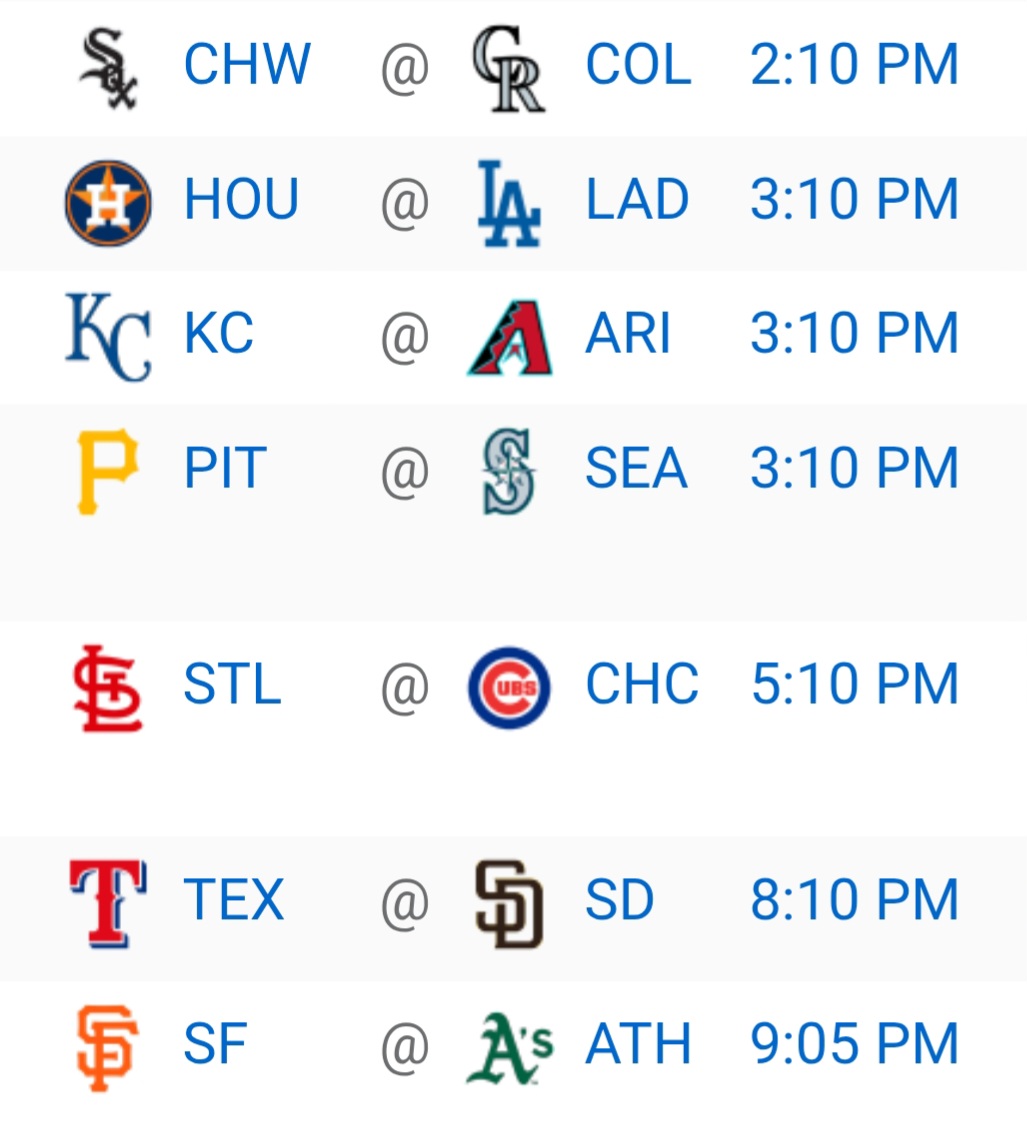Open the 3:10 PM HOU at LAD game
This screenshot has width=1027, height=1128.
click(854, 199)
